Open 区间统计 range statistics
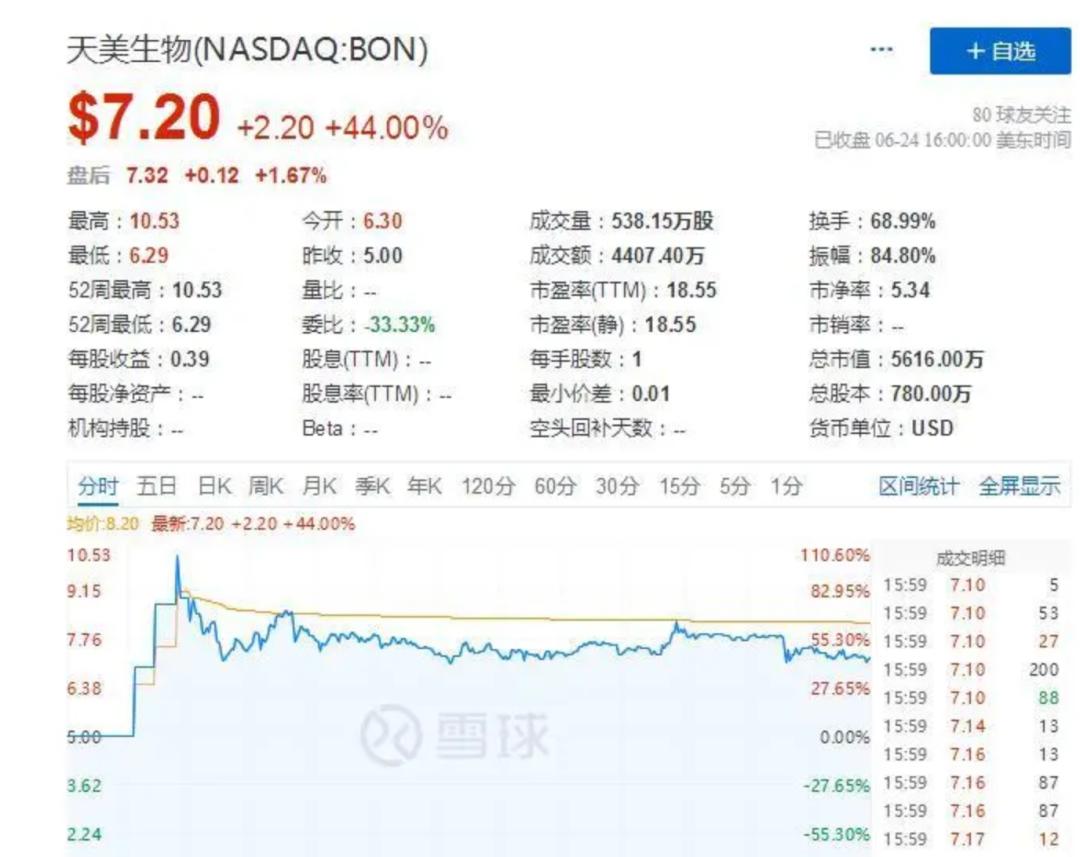The height and width of the screenshot is (857, 1080). pos(919,487)
